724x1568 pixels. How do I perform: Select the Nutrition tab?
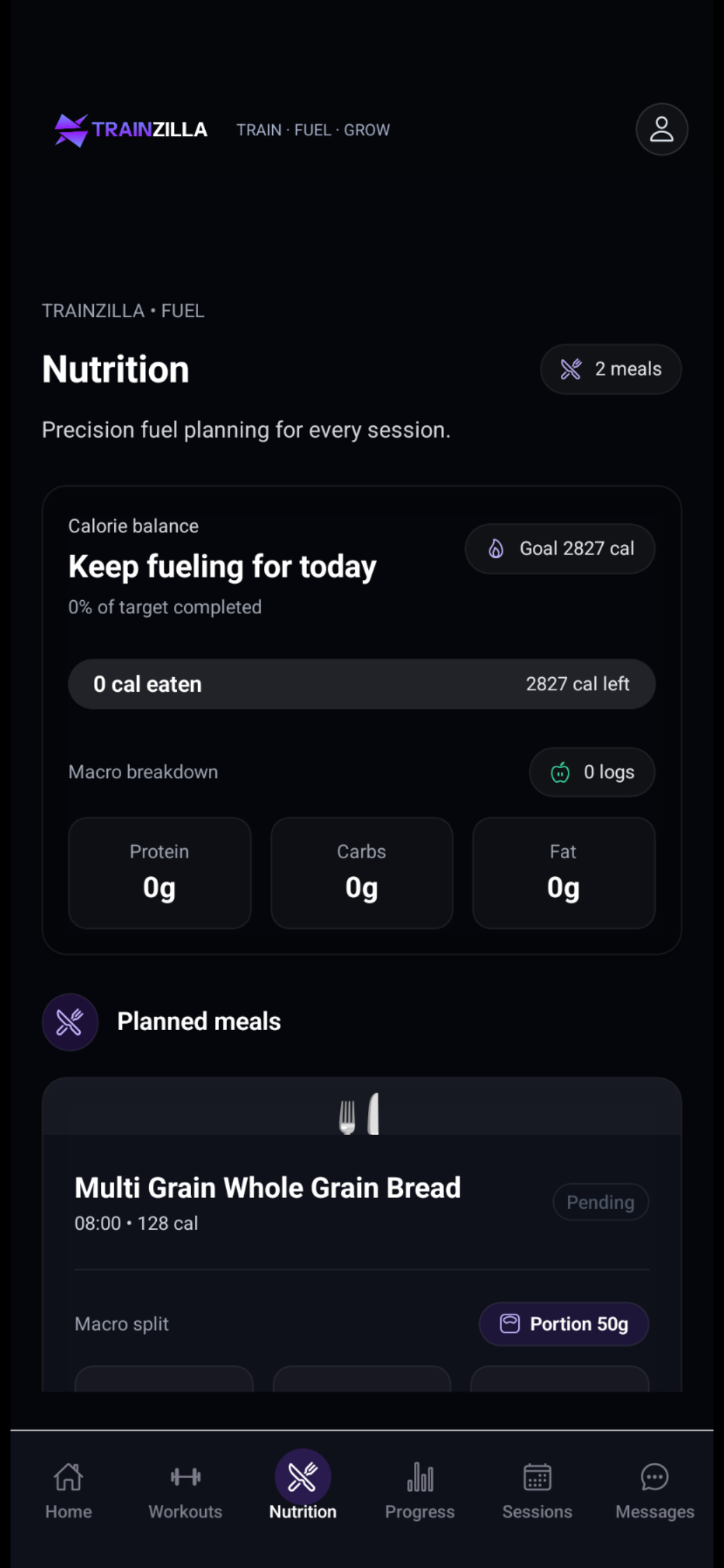pyautogui.click(x=303, y=1490)
